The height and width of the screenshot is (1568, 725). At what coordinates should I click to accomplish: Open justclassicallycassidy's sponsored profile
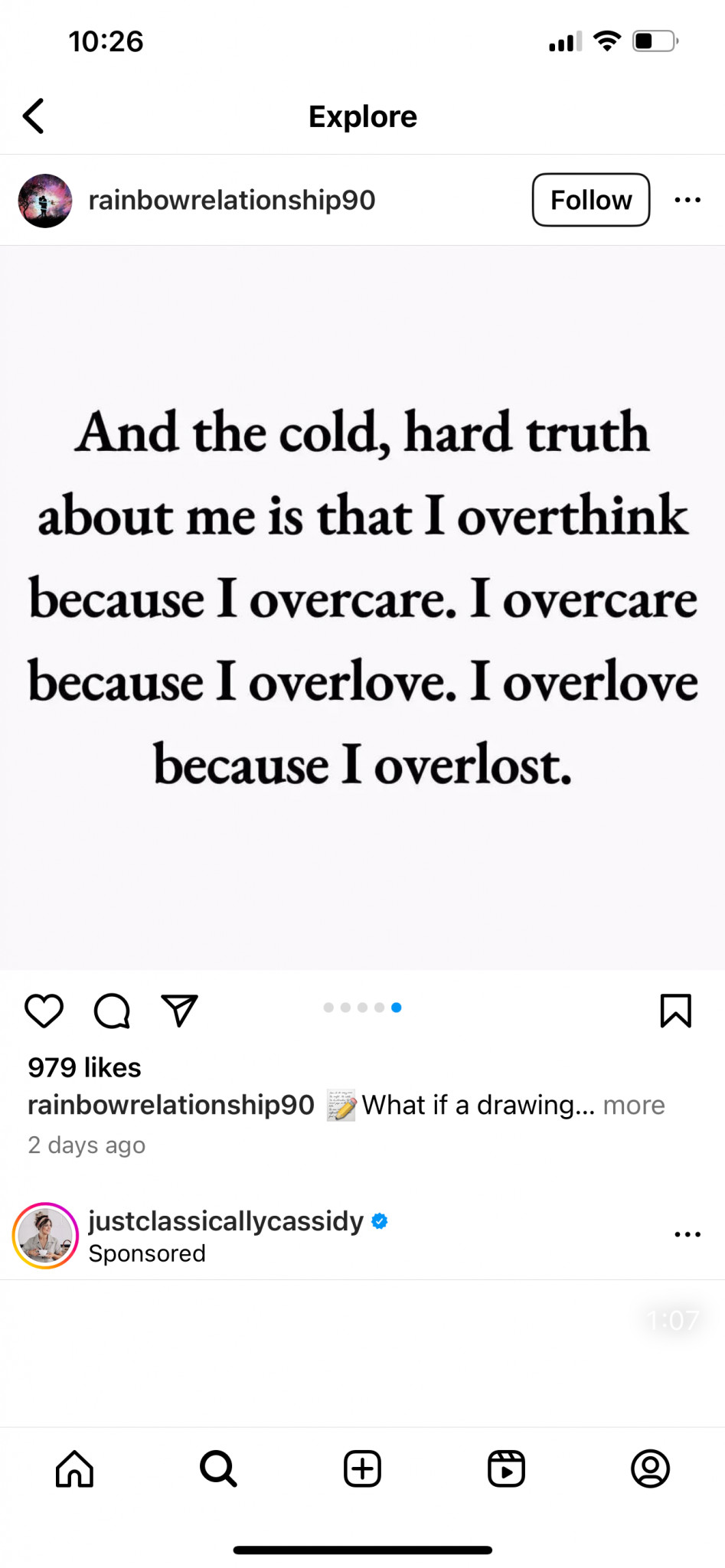point(226,1220)
